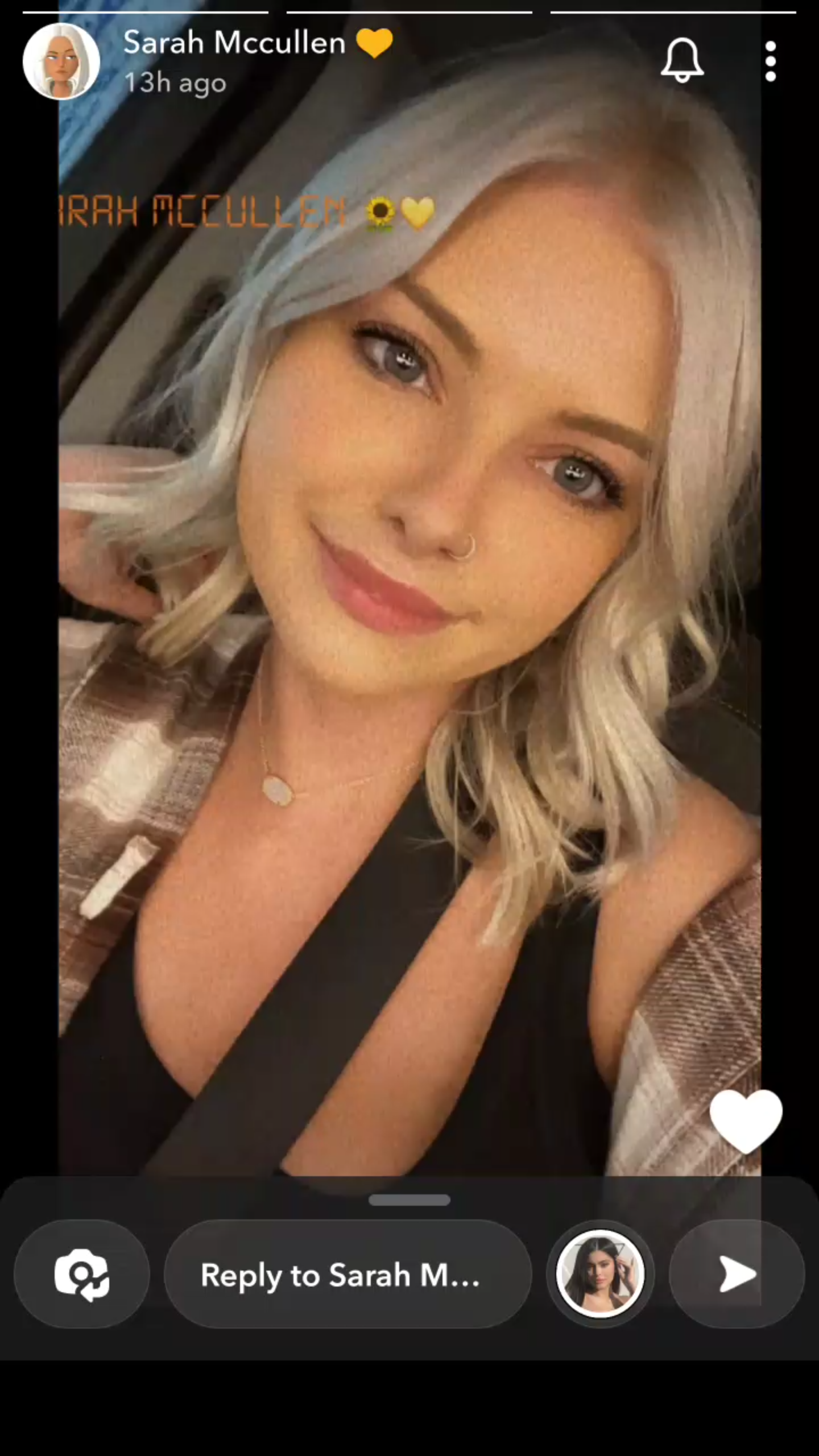819x1456 pixels.
Task: Like this story with the heart
Action: pos(746,1121)
